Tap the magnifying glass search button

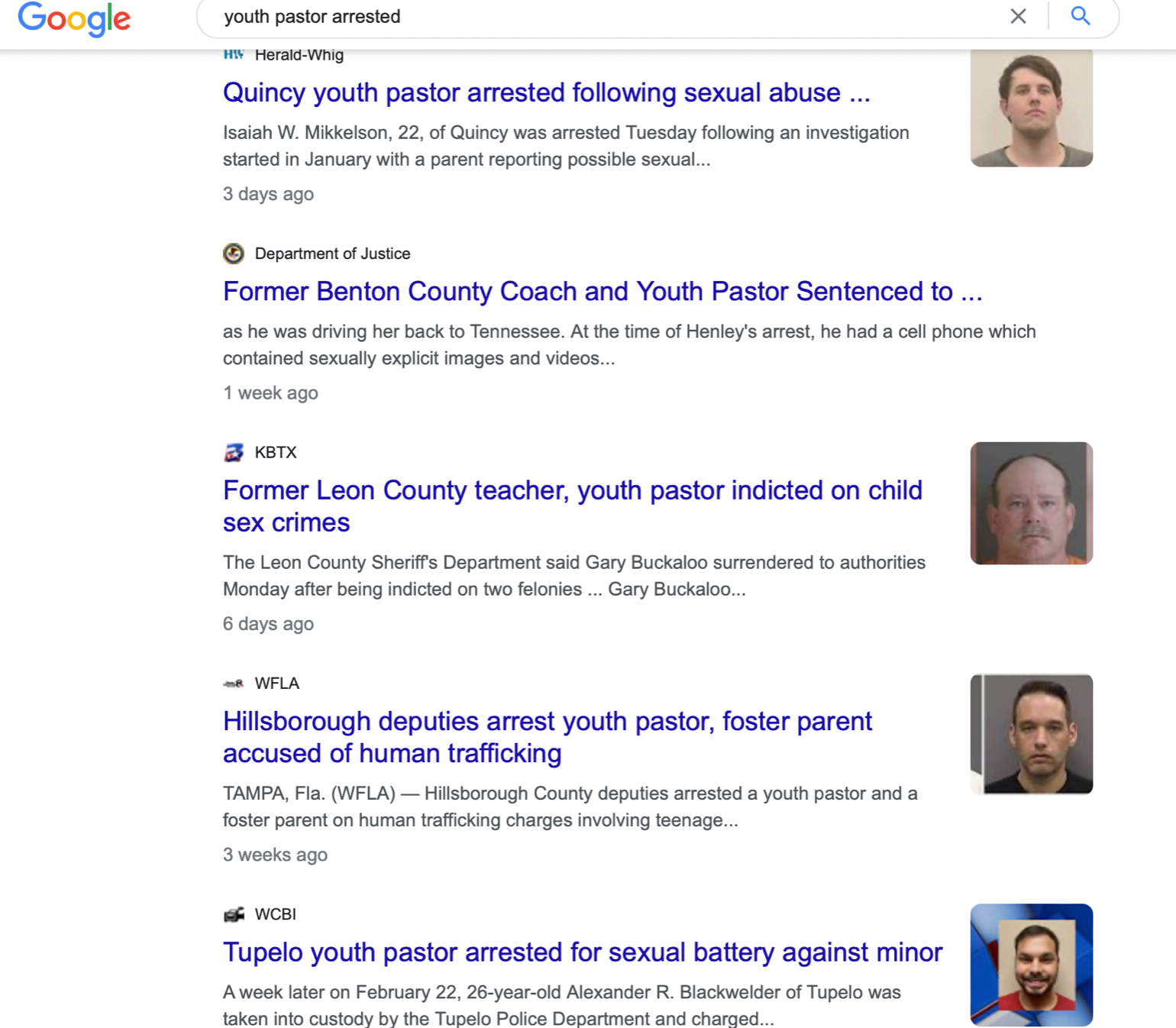(1080, 17)
